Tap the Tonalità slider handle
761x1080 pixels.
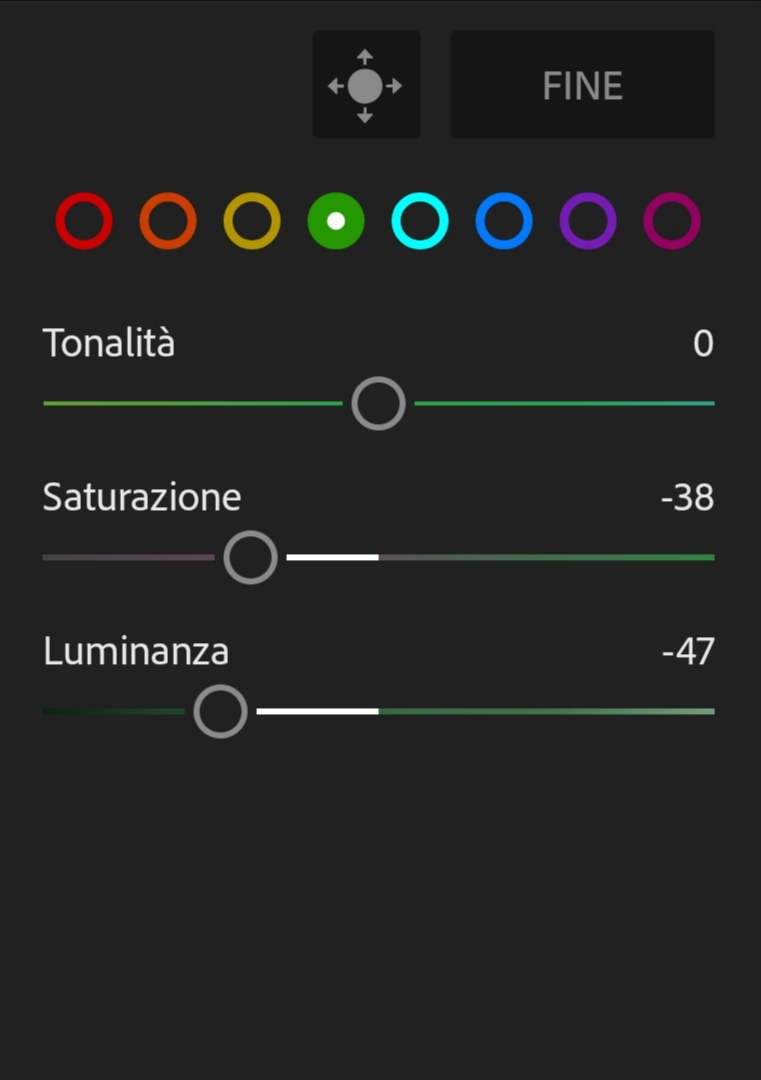point(378,403)
